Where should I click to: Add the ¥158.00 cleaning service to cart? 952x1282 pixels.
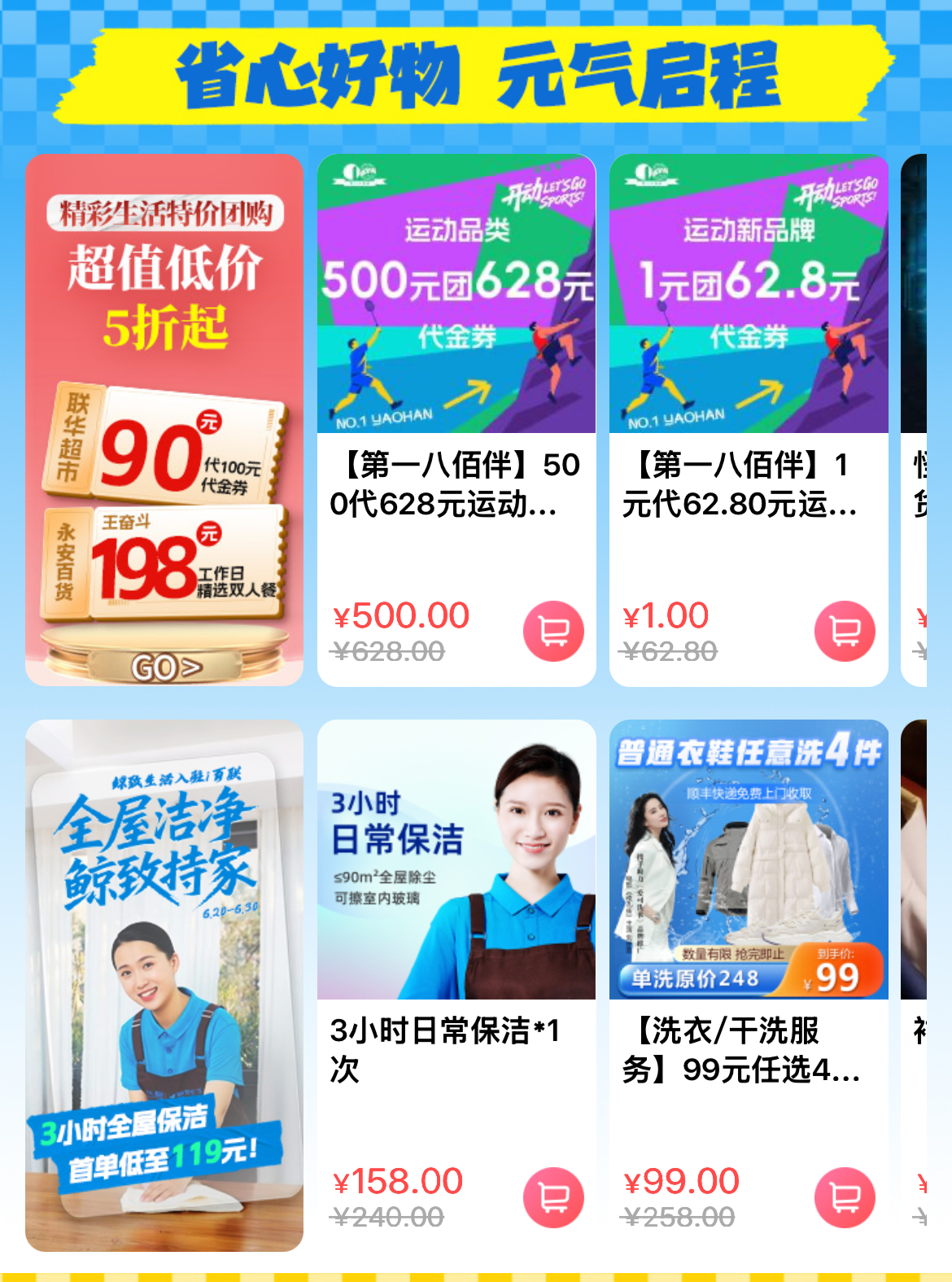pyautogui.click(x=554, y=1198)
